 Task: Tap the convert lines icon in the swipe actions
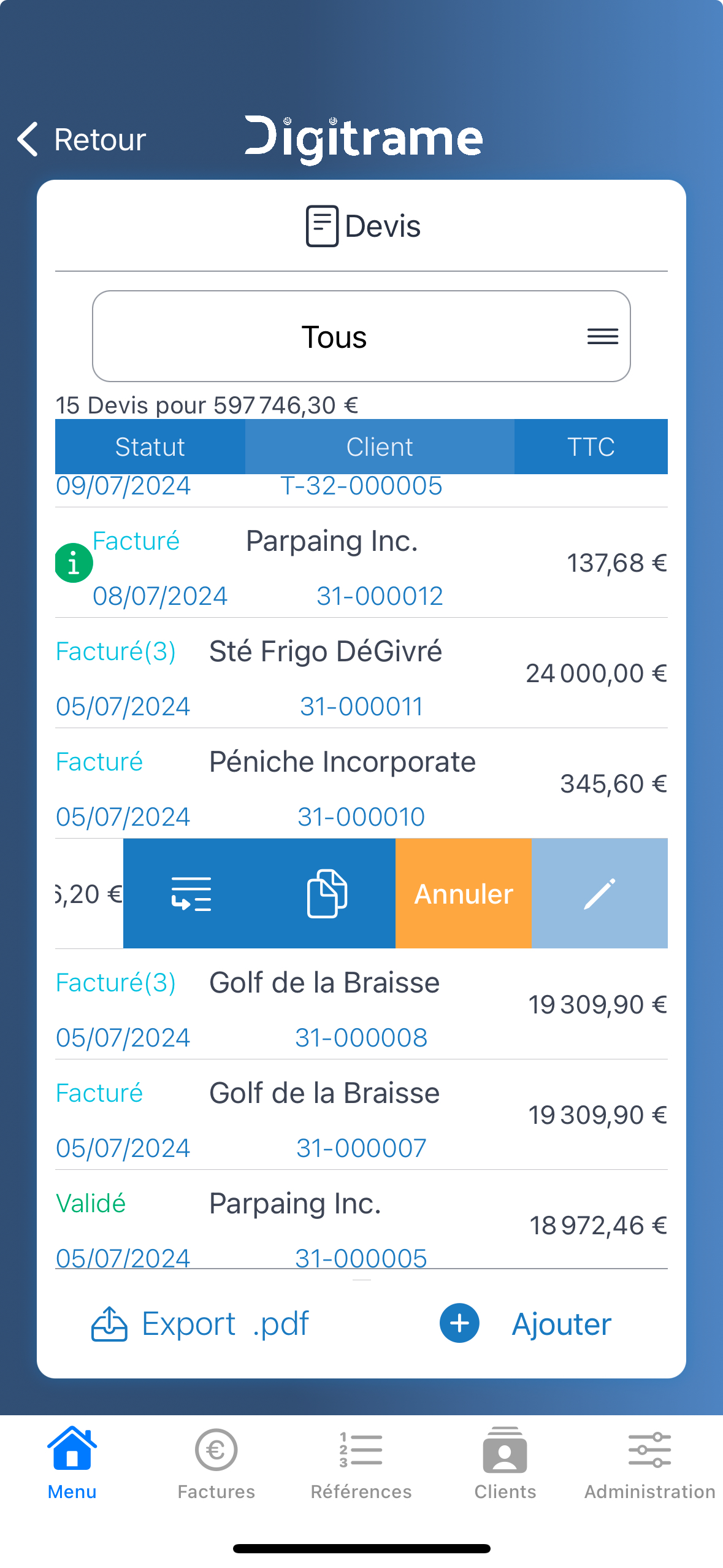tap(191, 893)
